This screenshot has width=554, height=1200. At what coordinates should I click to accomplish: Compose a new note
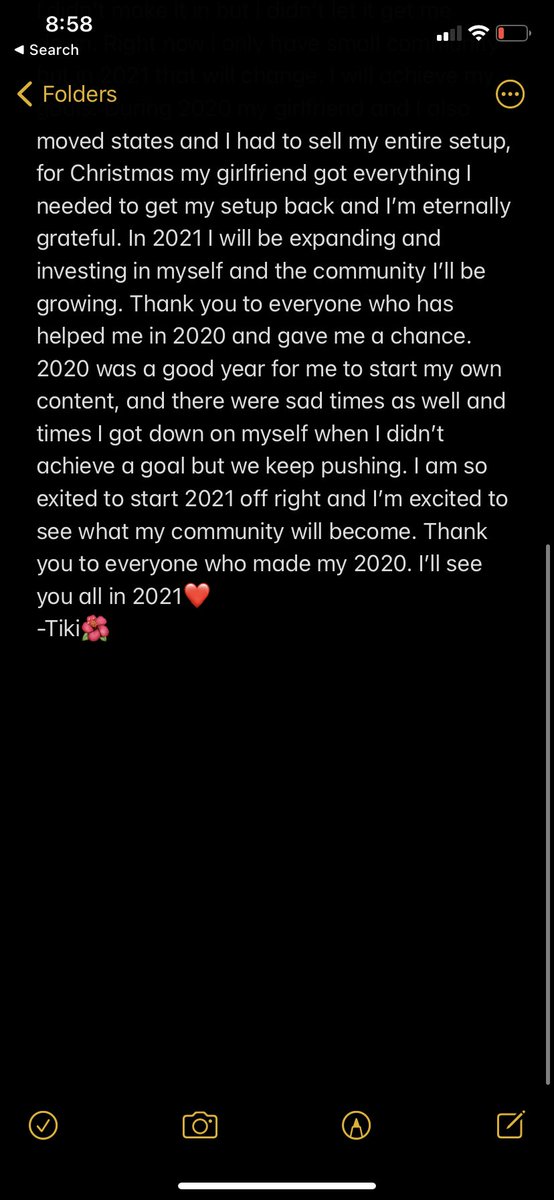point(510,1124)
